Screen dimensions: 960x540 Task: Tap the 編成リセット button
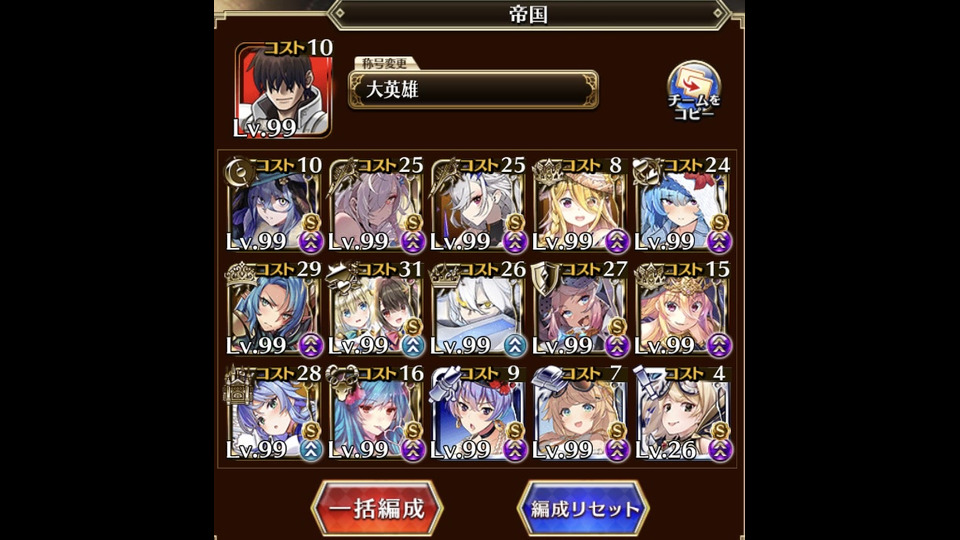tap(582, 508)
